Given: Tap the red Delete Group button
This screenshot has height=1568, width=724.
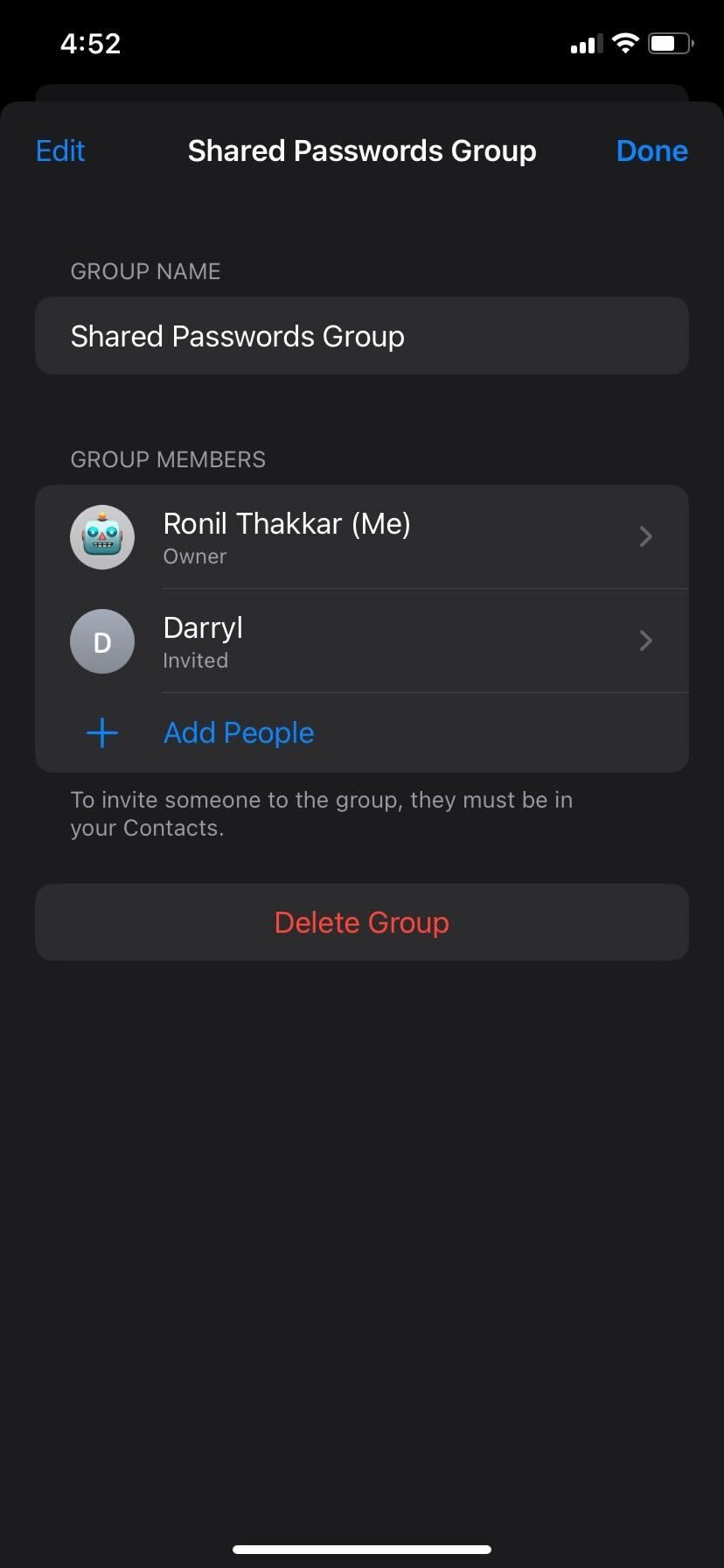Looking at the screenshot, I should click(x=361, y=921).
